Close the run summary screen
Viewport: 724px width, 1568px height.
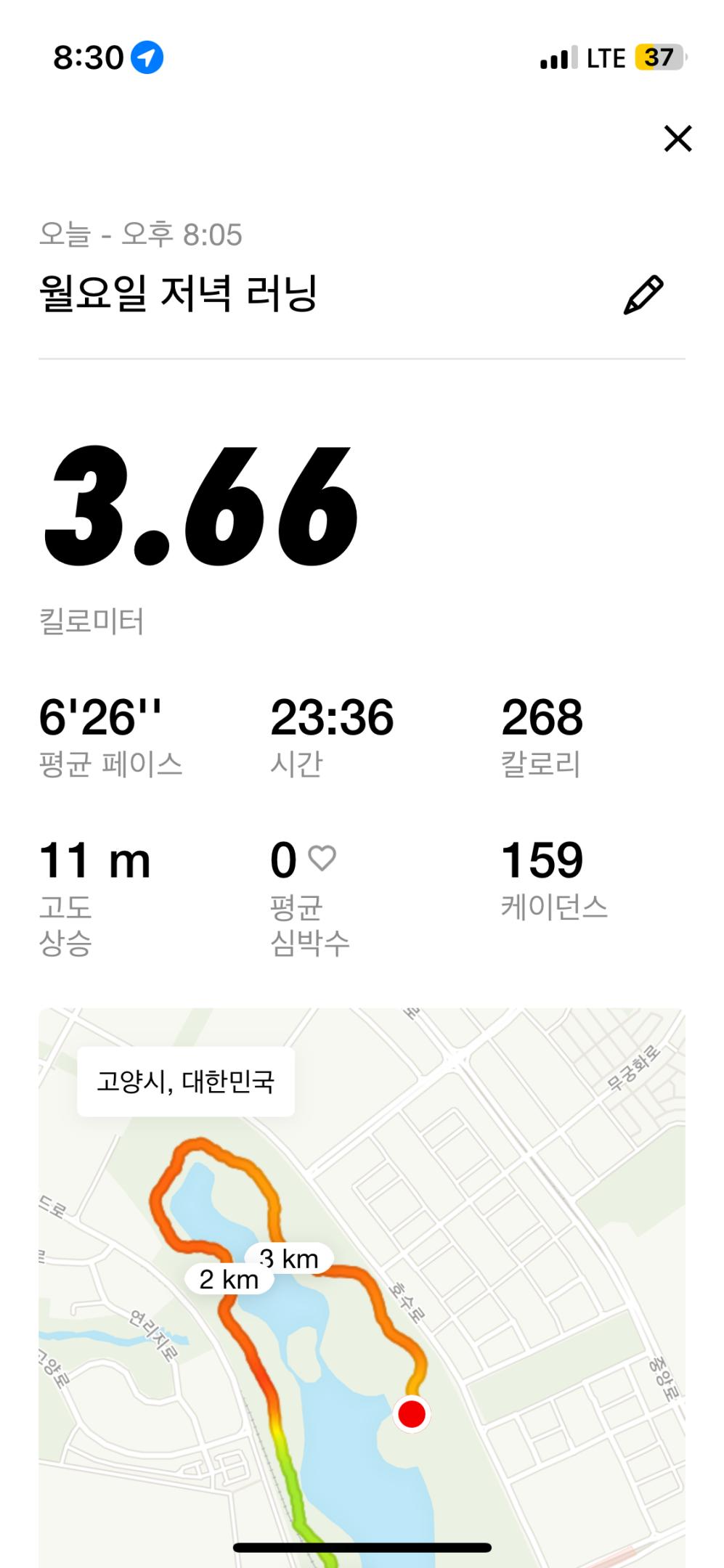[678, 138]
